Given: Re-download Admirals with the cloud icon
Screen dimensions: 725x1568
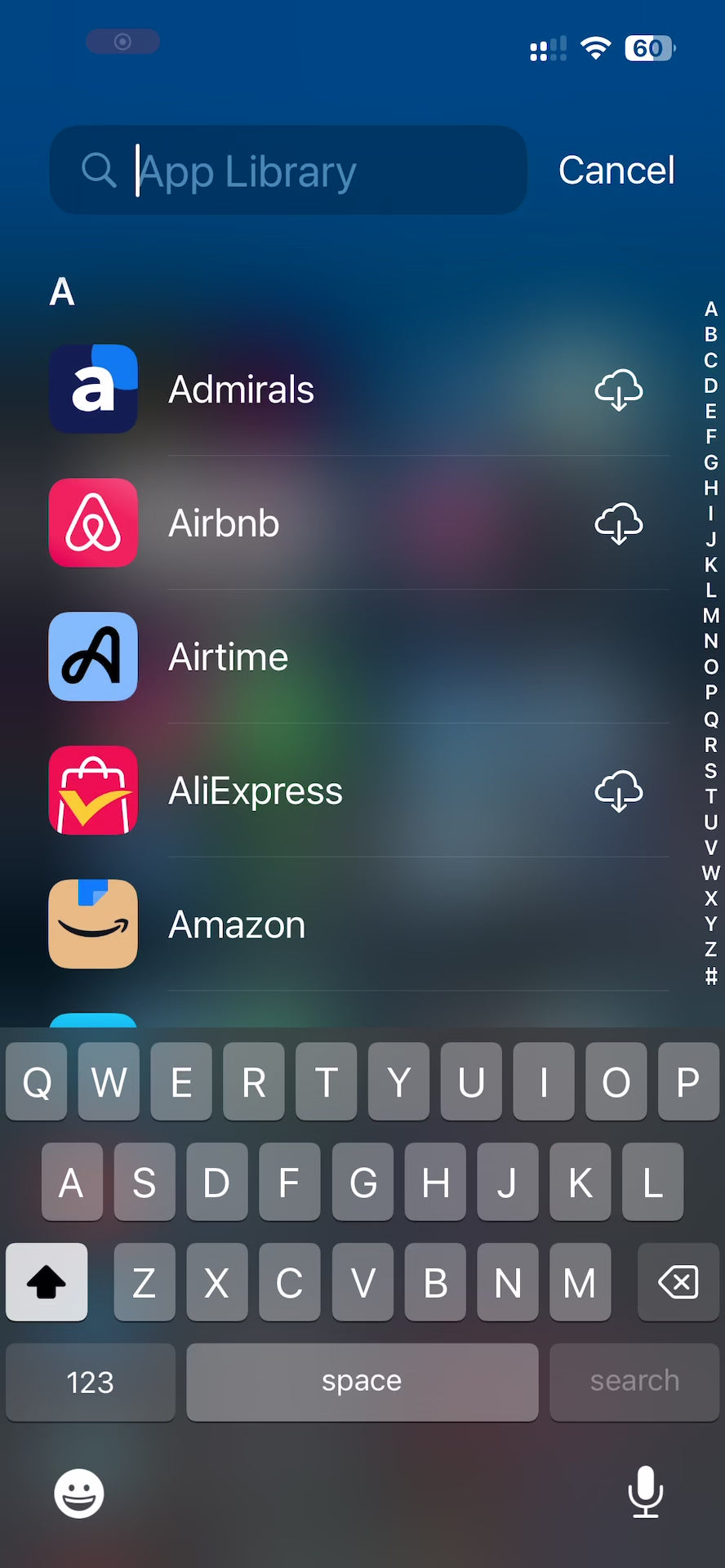Looking at the screenshot, I should click(618, 390).
